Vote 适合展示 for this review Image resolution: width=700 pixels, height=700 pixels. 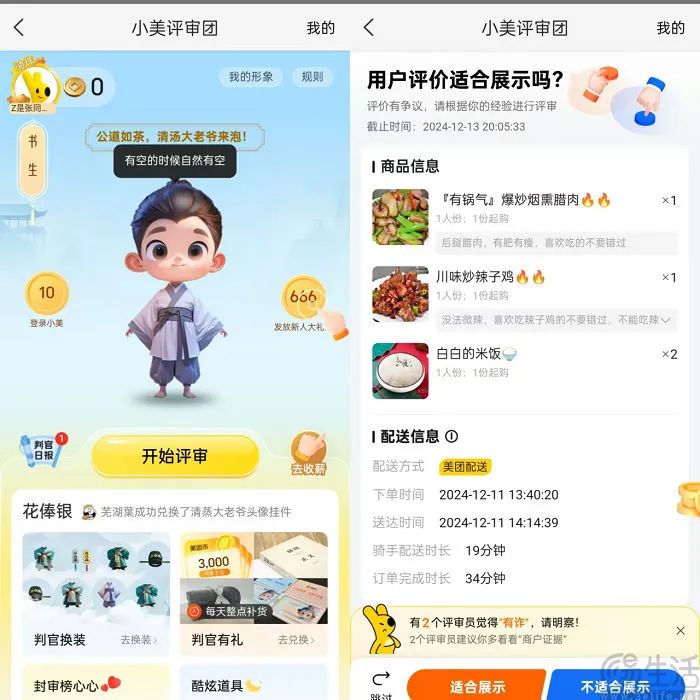[477, 686]
